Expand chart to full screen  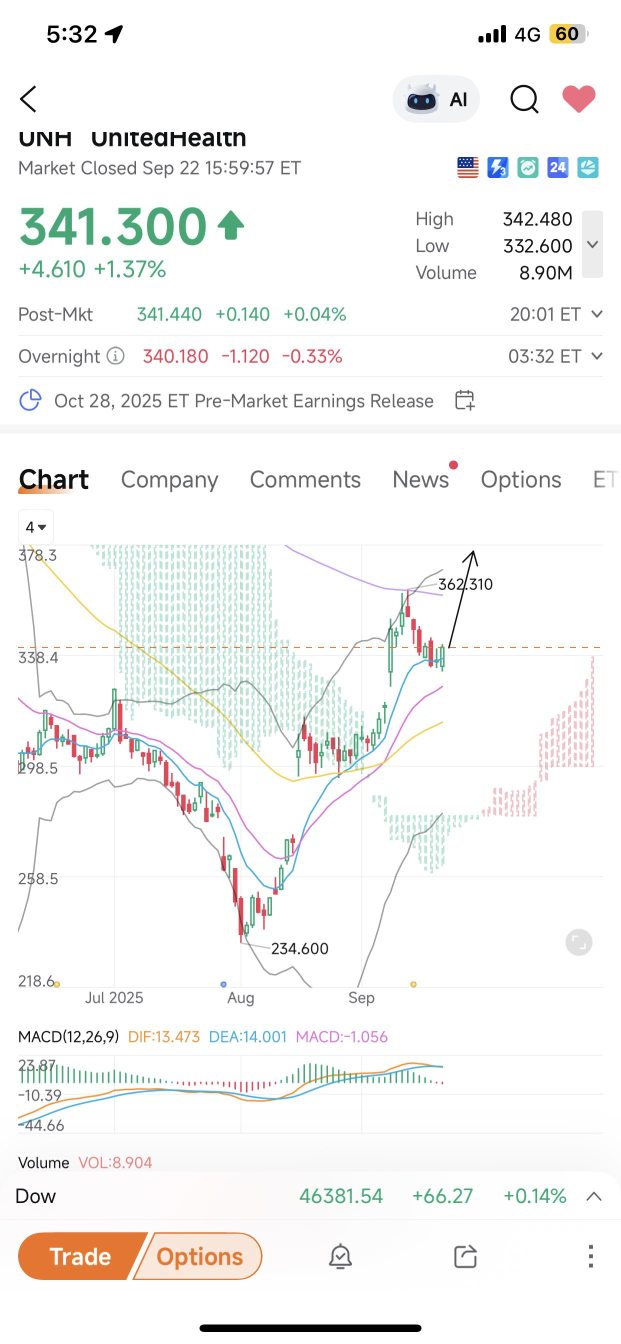coord(579,941)
